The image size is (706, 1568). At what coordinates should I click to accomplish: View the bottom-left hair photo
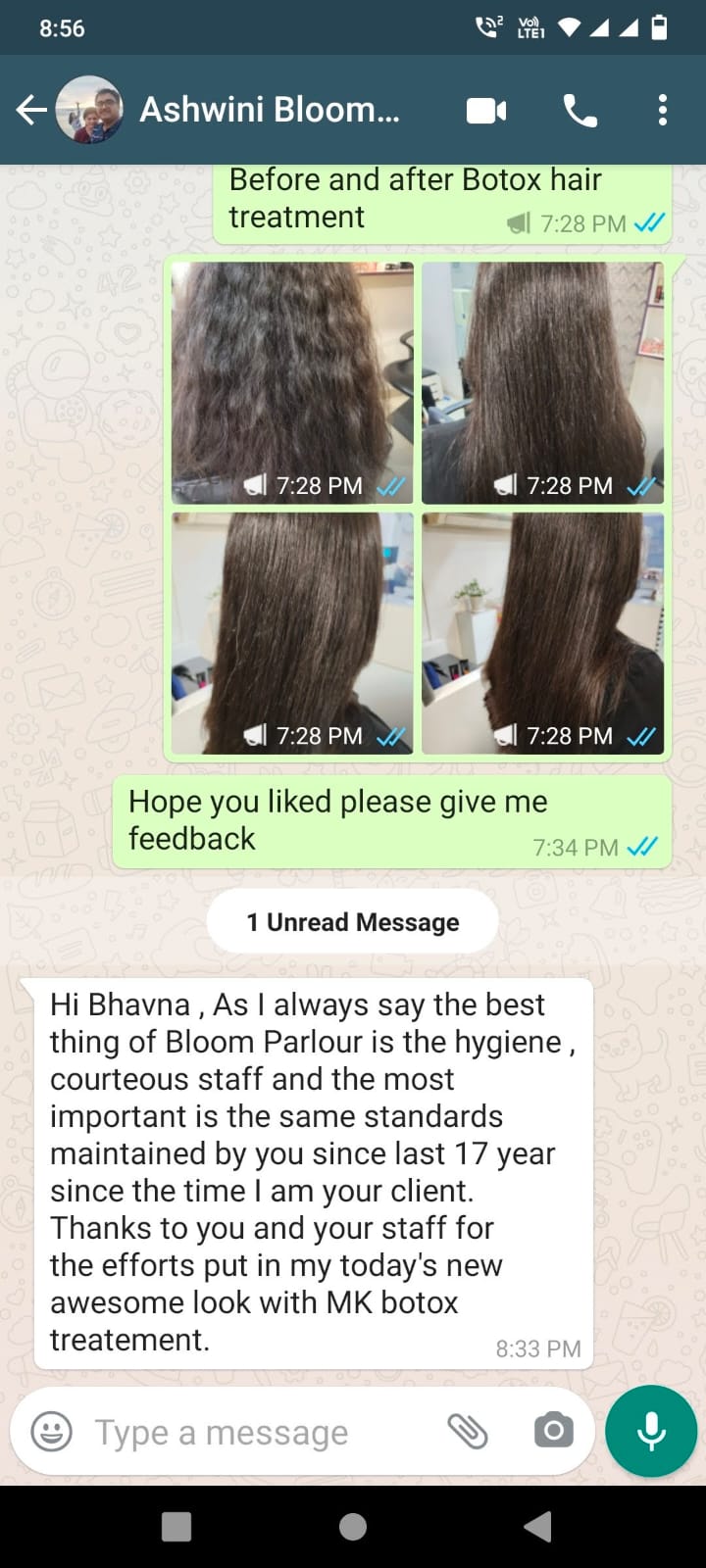click(x=292, y=632)
